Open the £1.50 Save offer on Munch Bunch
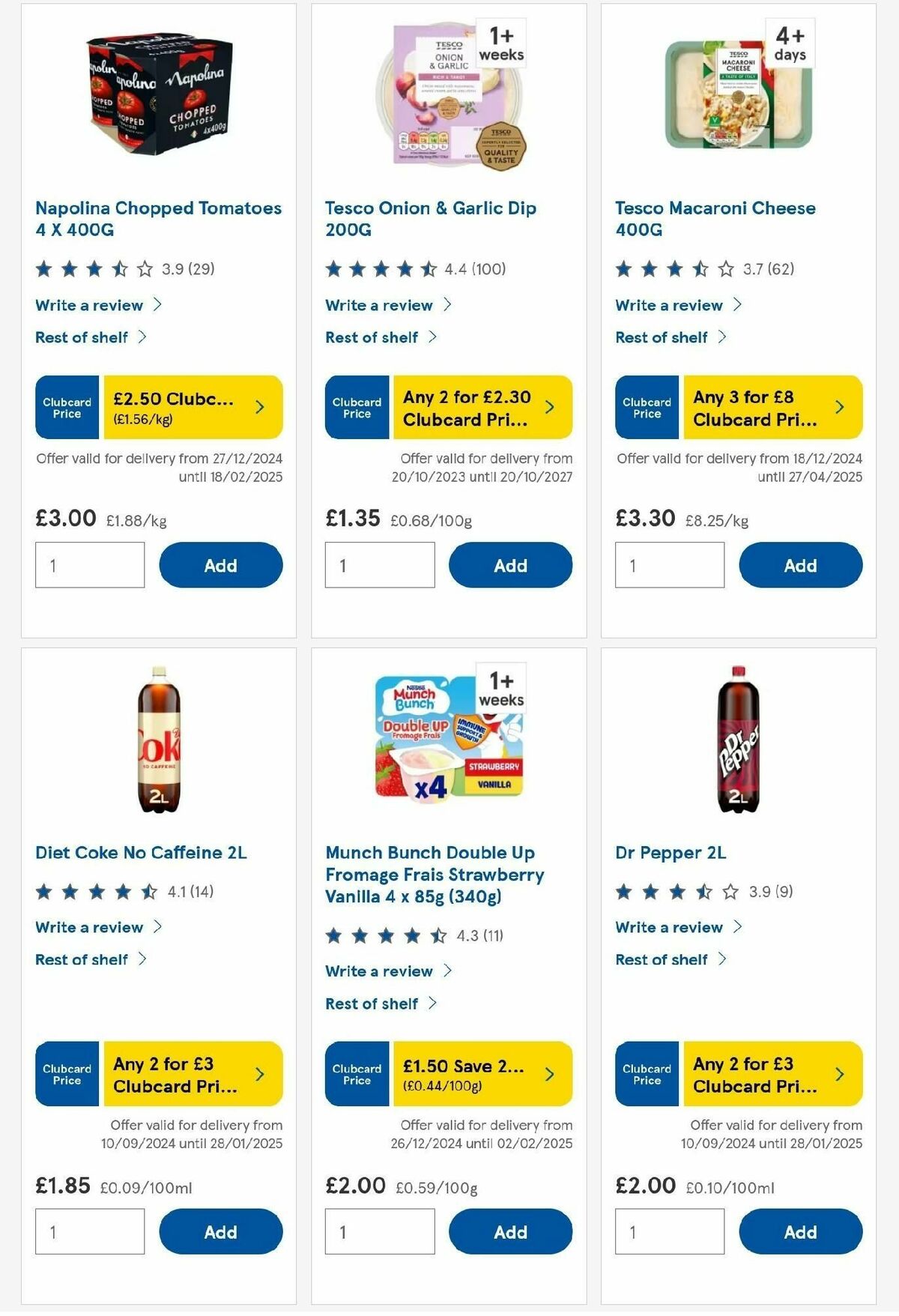The width and height of the screenshot is (899, 1316). coord(476,1074)
